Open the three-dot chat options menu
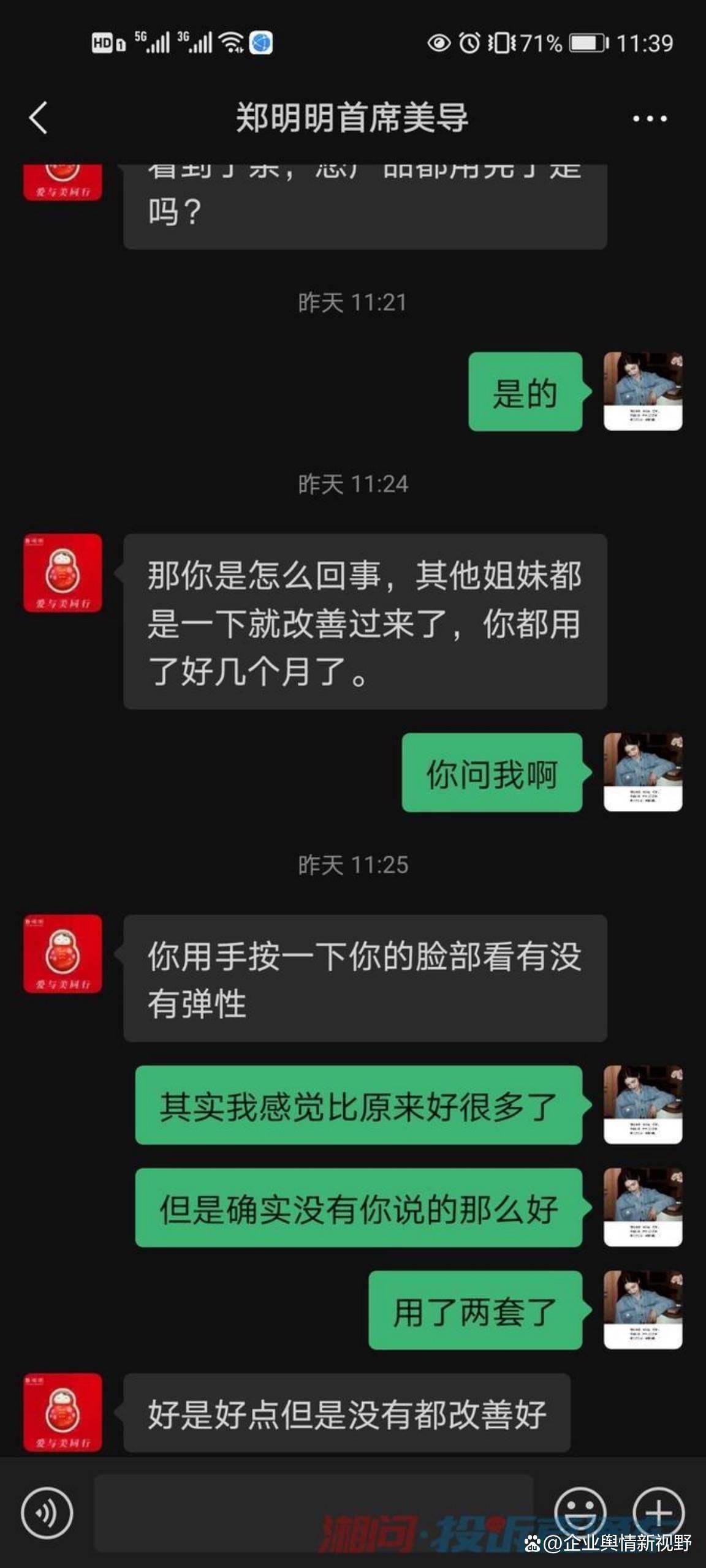 (650, 119)
